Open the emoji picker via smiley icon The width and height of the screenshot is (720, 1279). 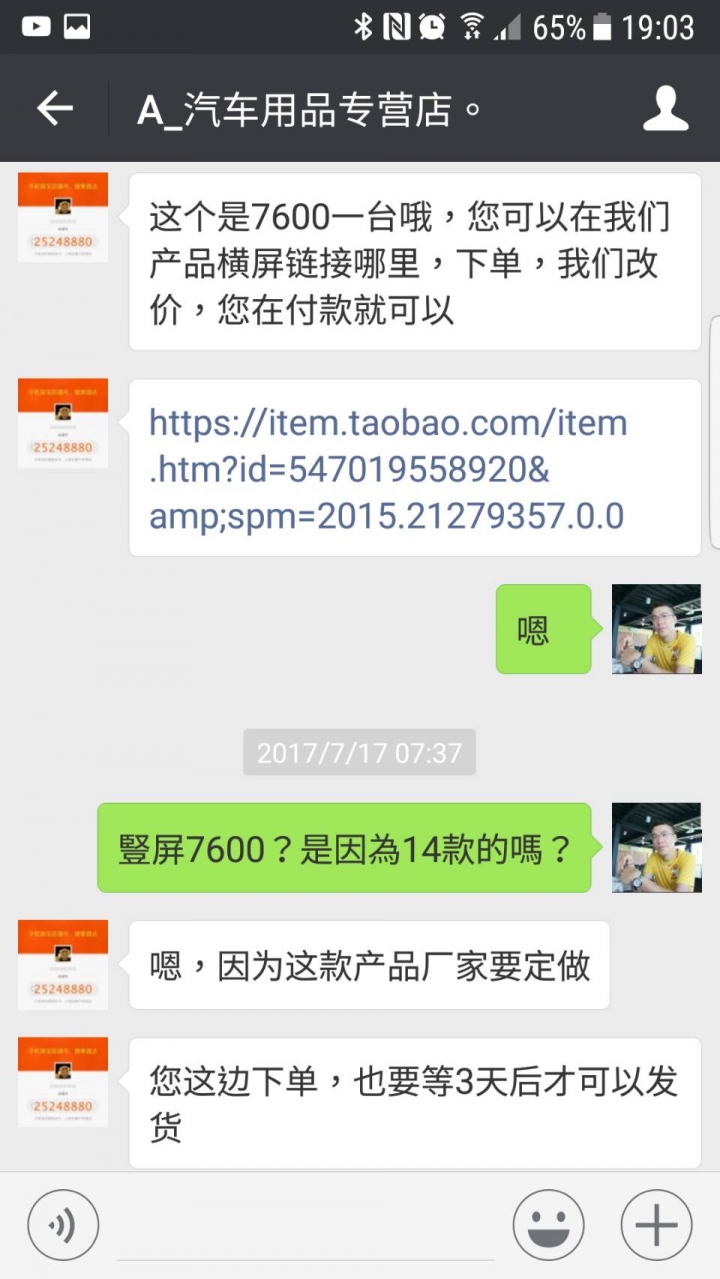point(546,1223)
